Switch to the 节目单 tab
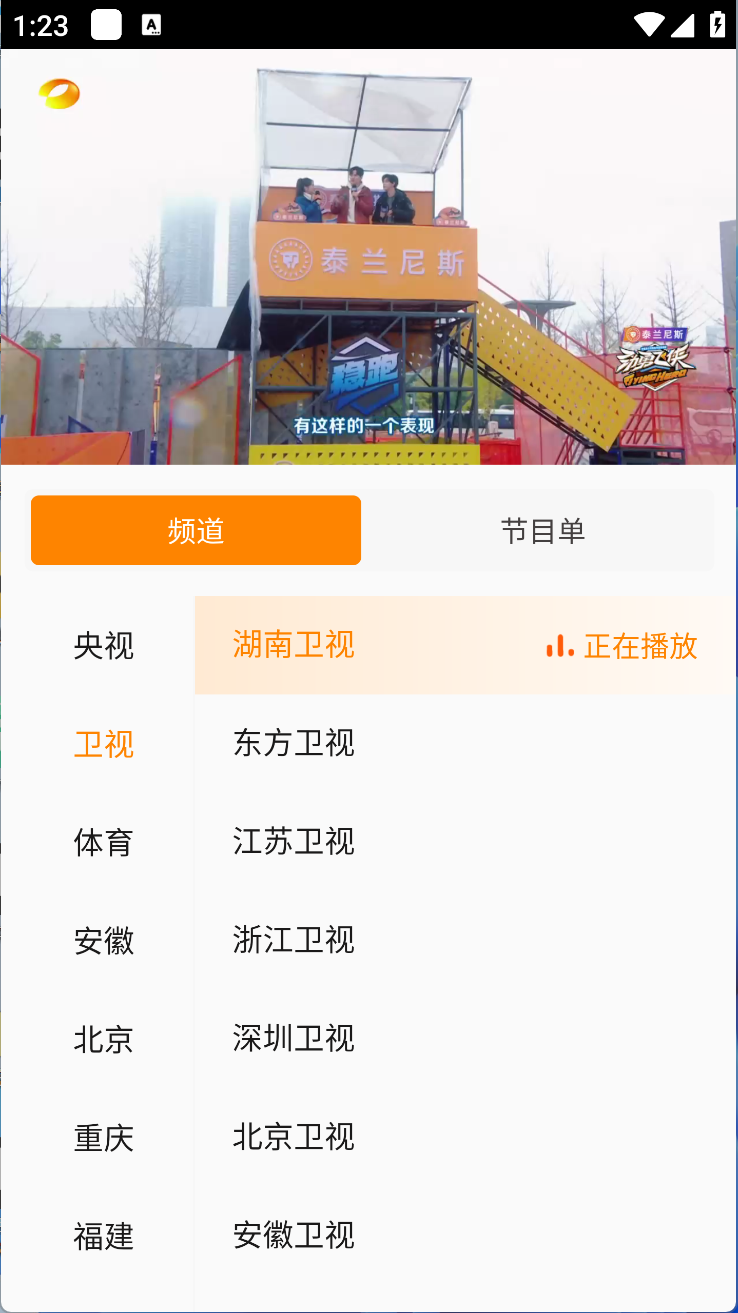 tap(541, 530)
